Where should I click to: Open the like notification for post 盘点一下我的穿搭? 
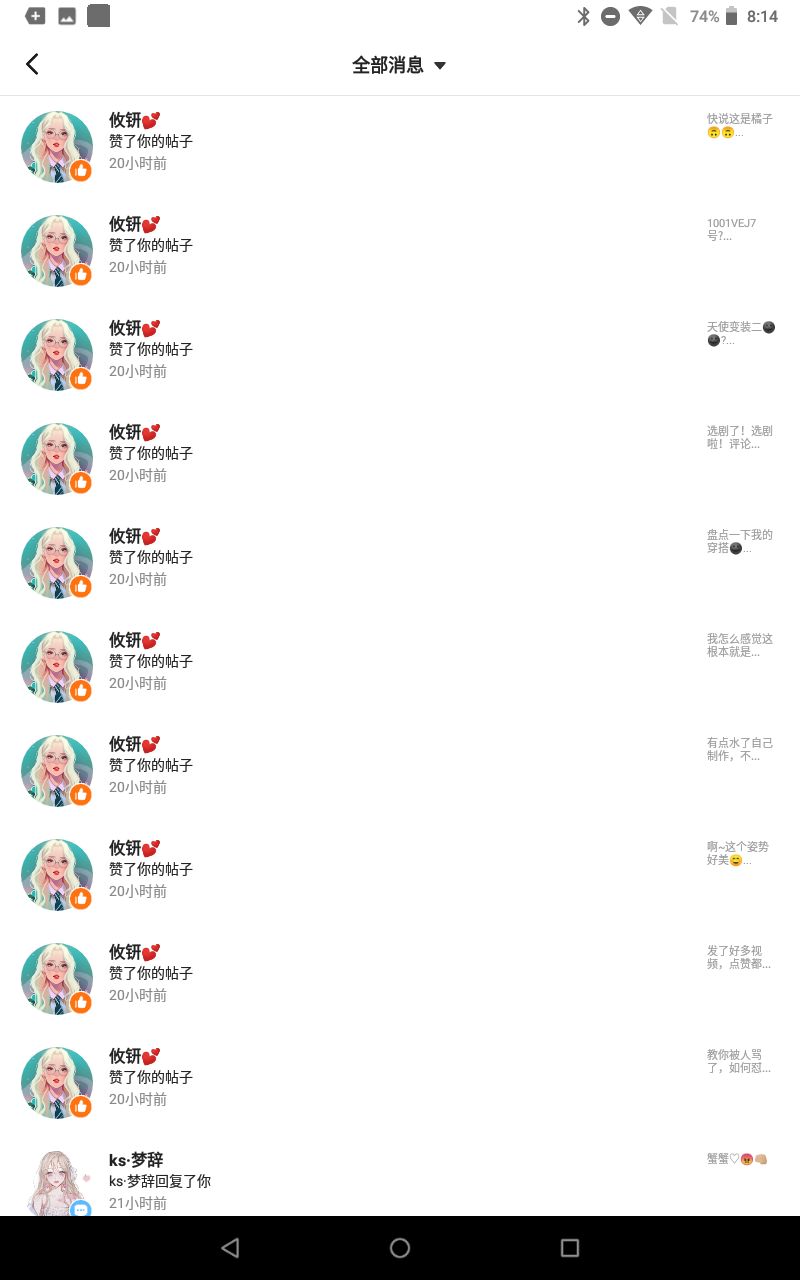click(400, 564)
